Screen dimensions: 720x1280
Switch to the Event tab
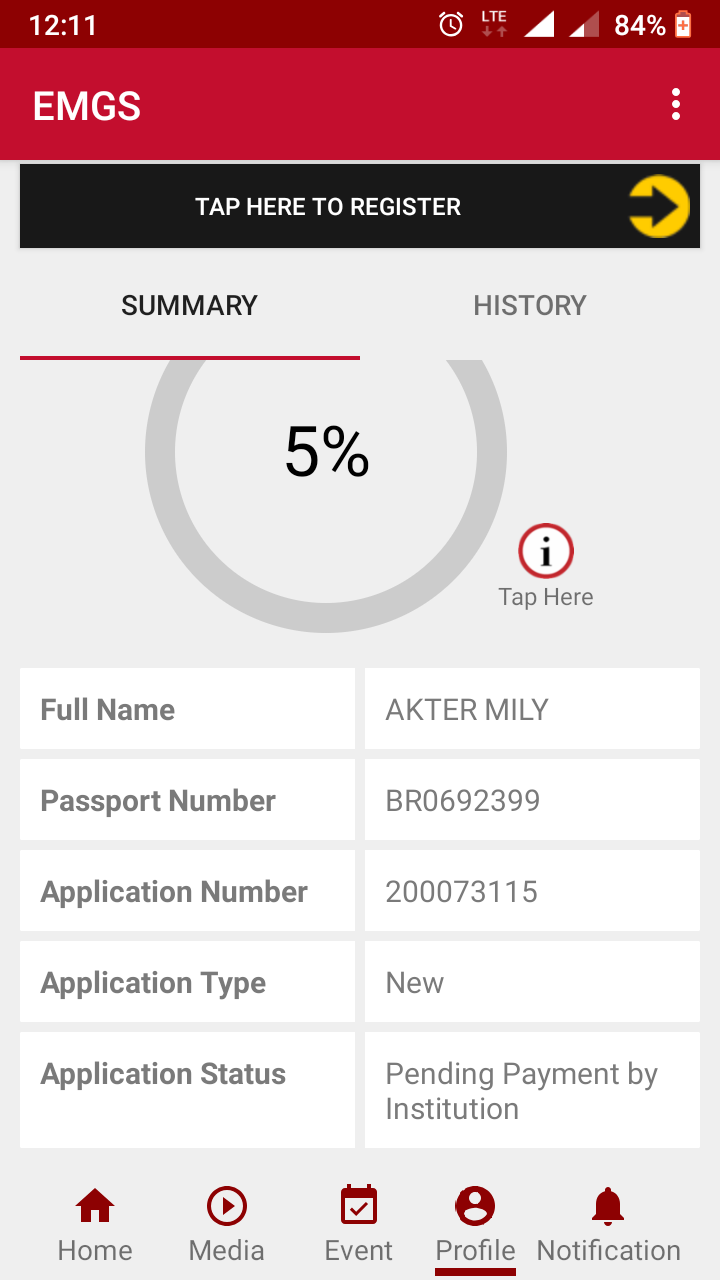[x=359, y=1225]
